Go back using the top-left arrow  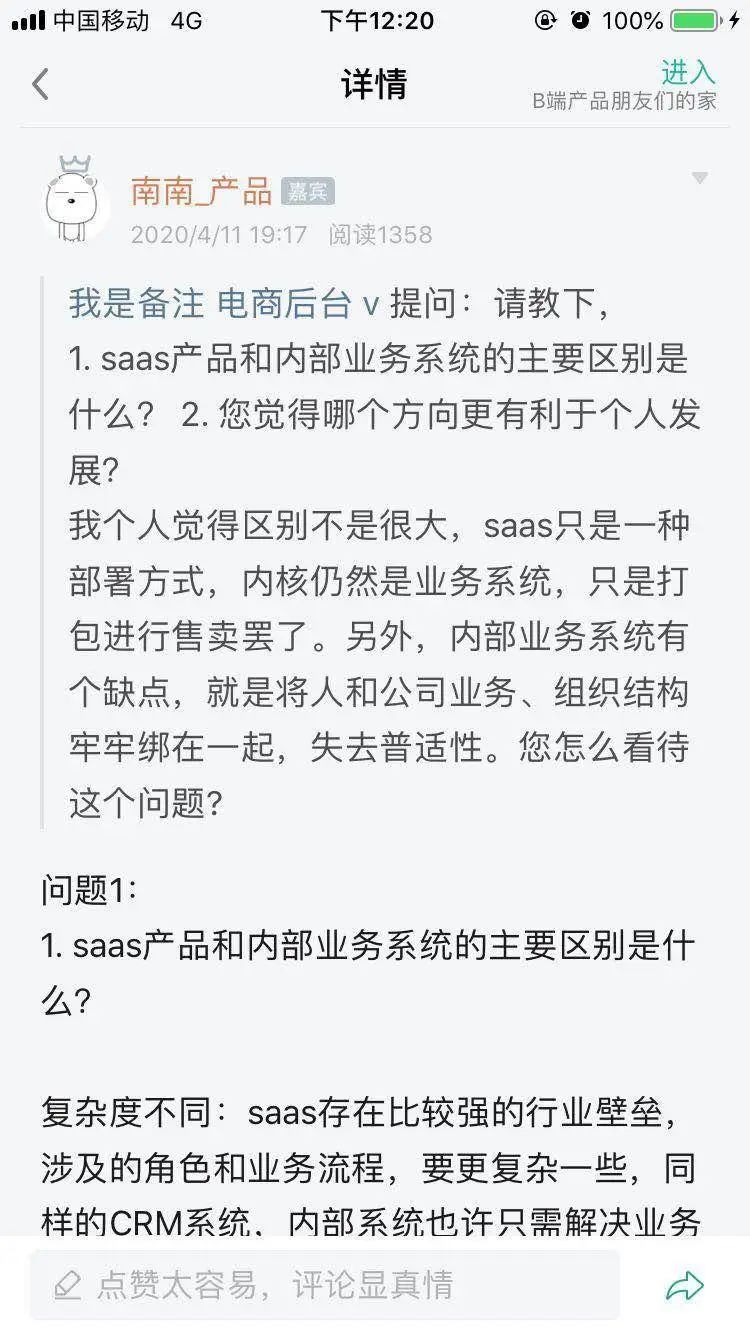(x=40, y=84)
